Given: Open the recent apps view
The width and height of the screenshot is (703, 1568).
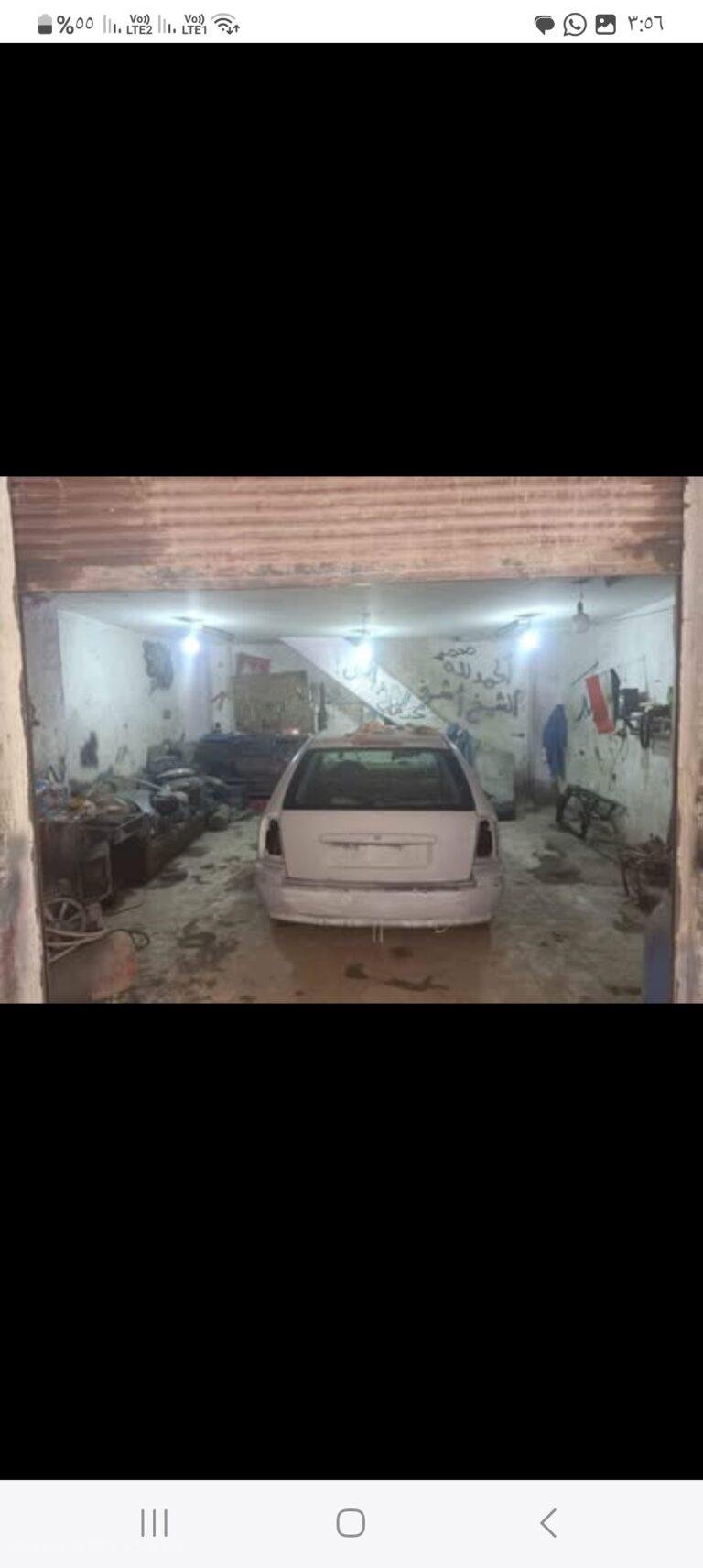Looking at the screenshot, I should (155, 1523).
